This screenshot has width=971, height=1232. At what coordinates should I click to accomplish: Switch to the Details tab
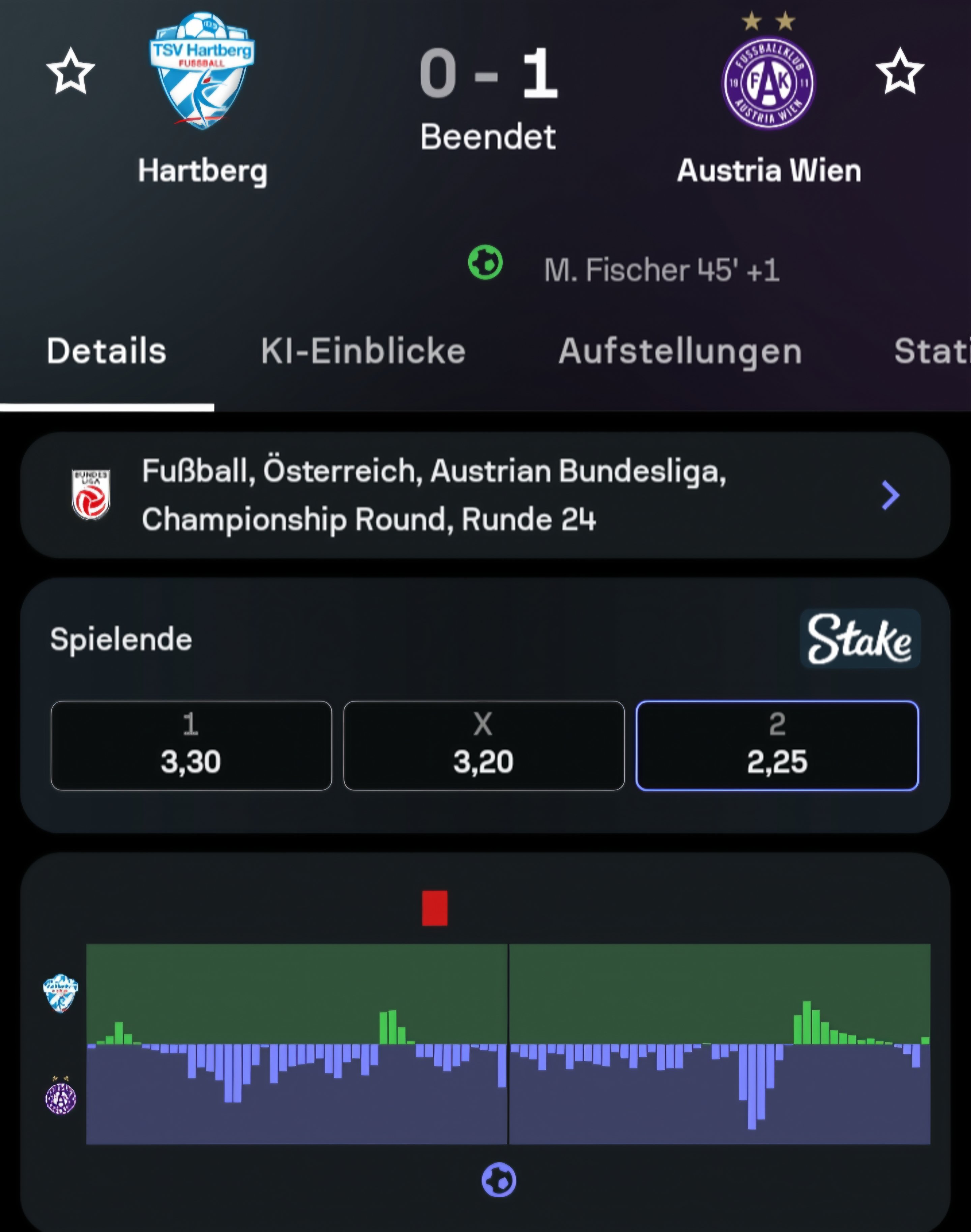106,350
